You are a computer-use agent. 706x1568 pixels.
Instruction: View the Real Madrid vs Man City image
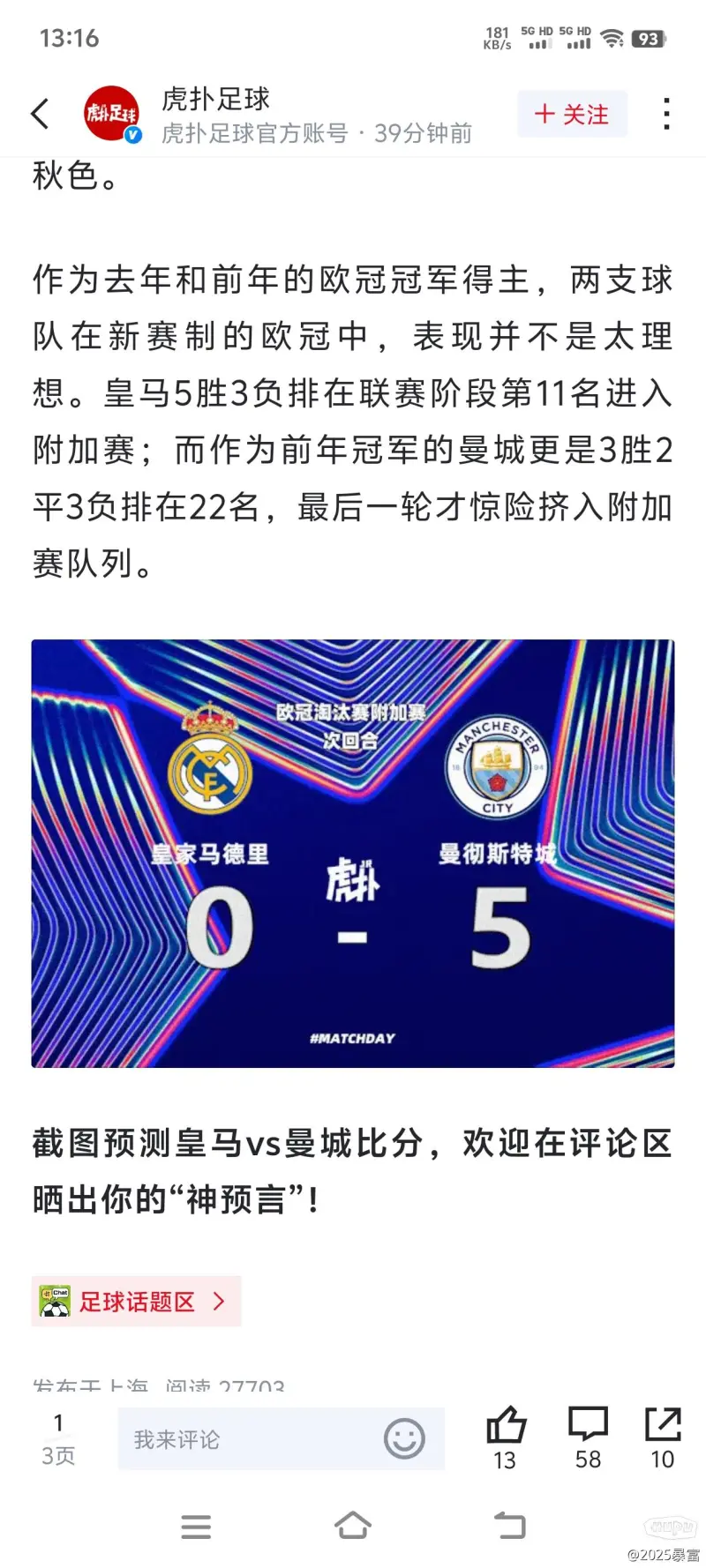[353, 853]
